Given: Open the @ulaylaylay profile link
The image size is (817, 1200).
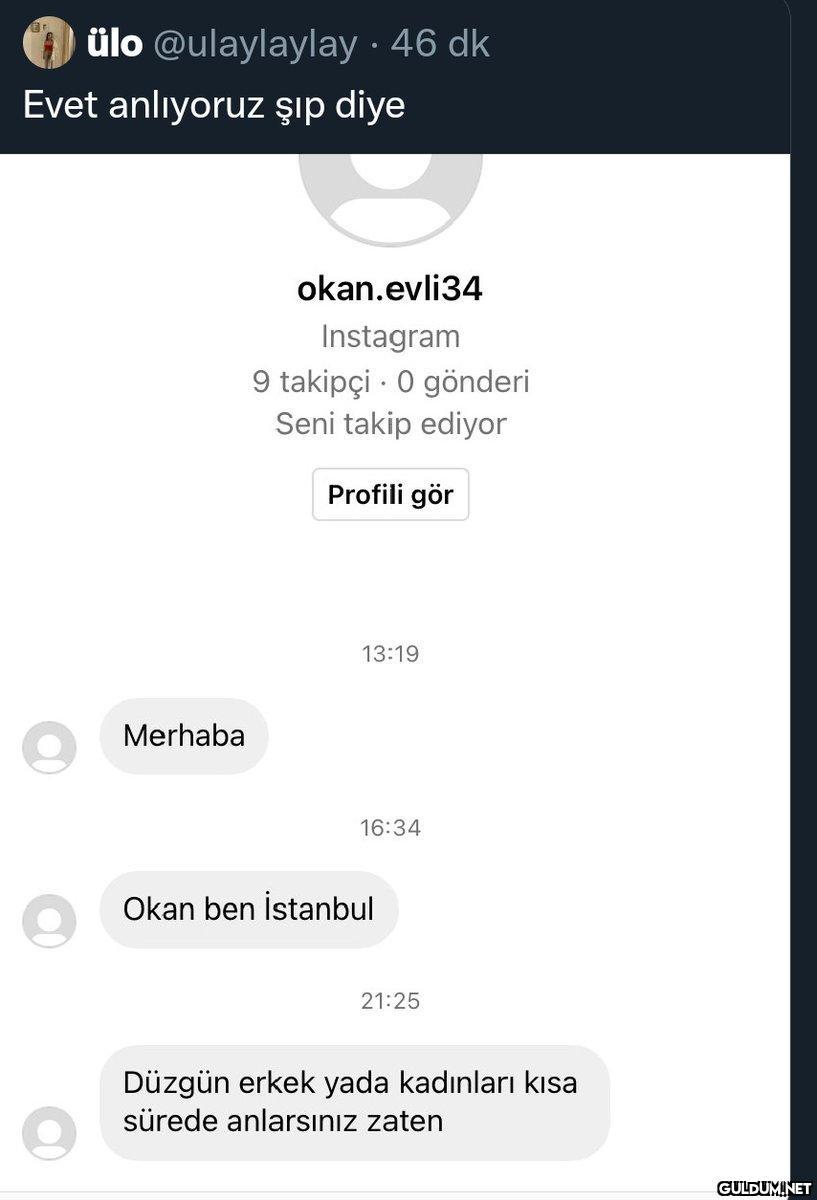Looking at the screenshot, I should (254, 44).
